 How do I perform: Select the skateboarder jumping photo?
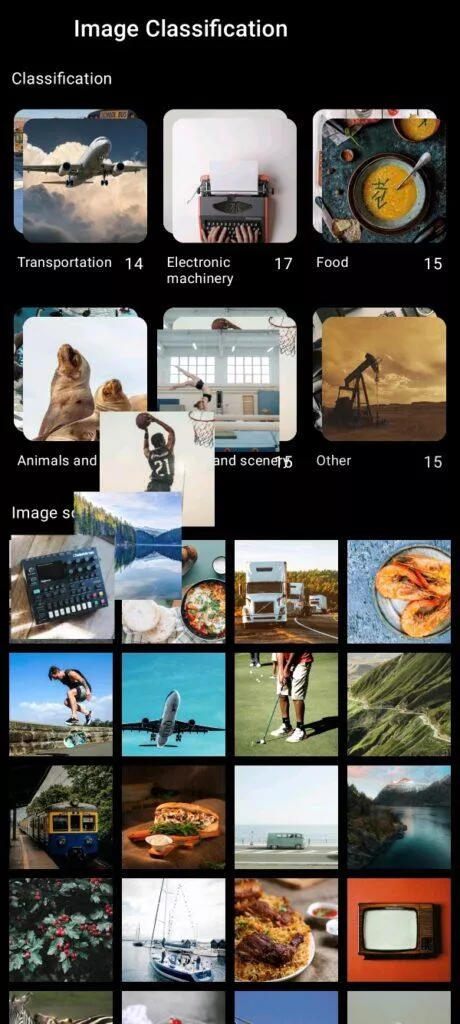click(x=61, y=704)
